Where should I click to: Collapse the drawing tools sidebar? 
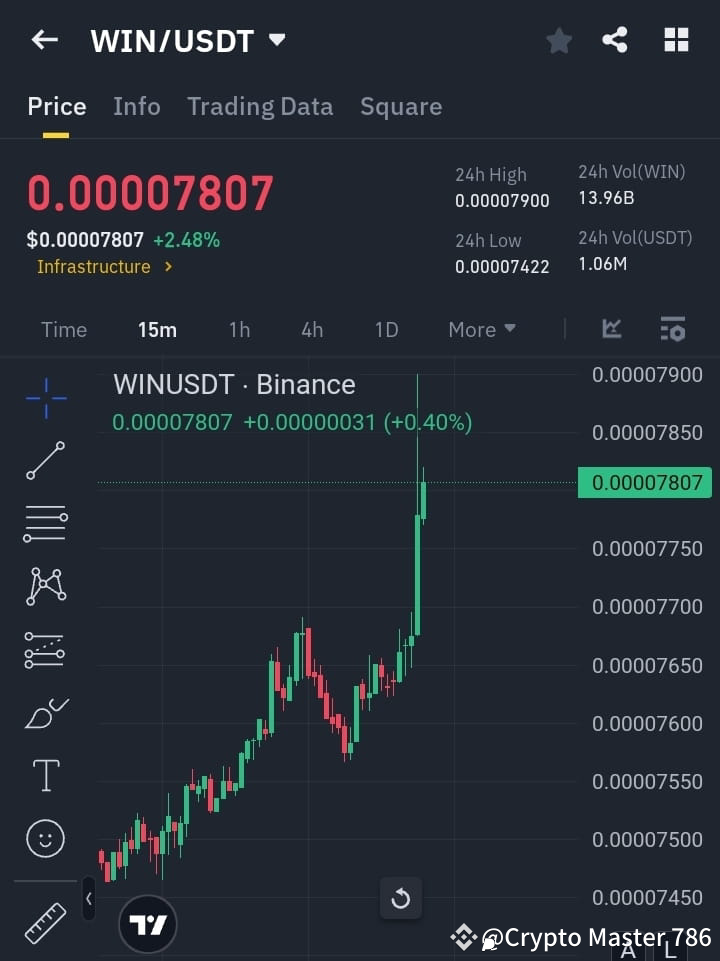[89, 899]
